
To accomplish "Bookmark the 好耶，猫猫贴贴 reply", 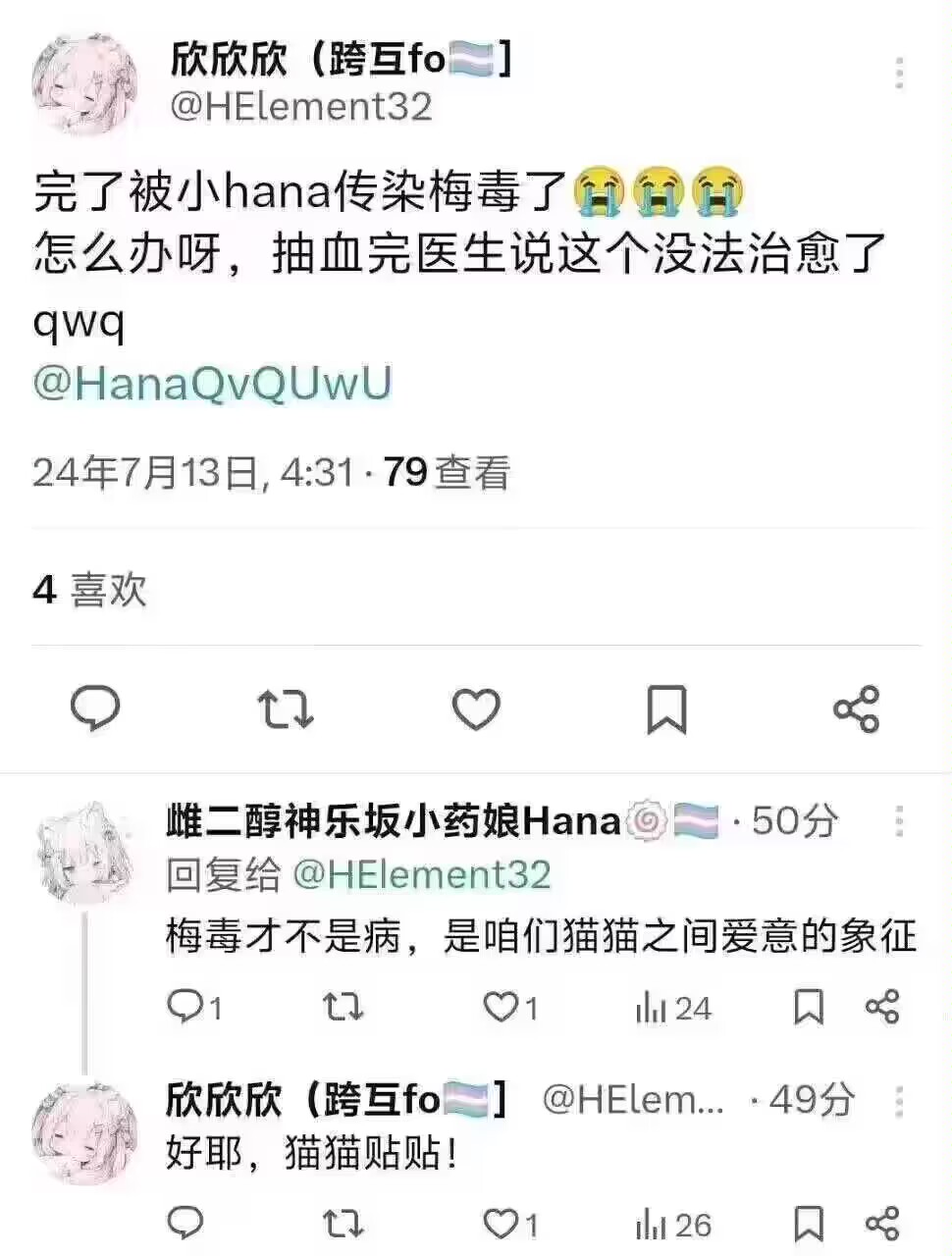I will point(808,1224).
